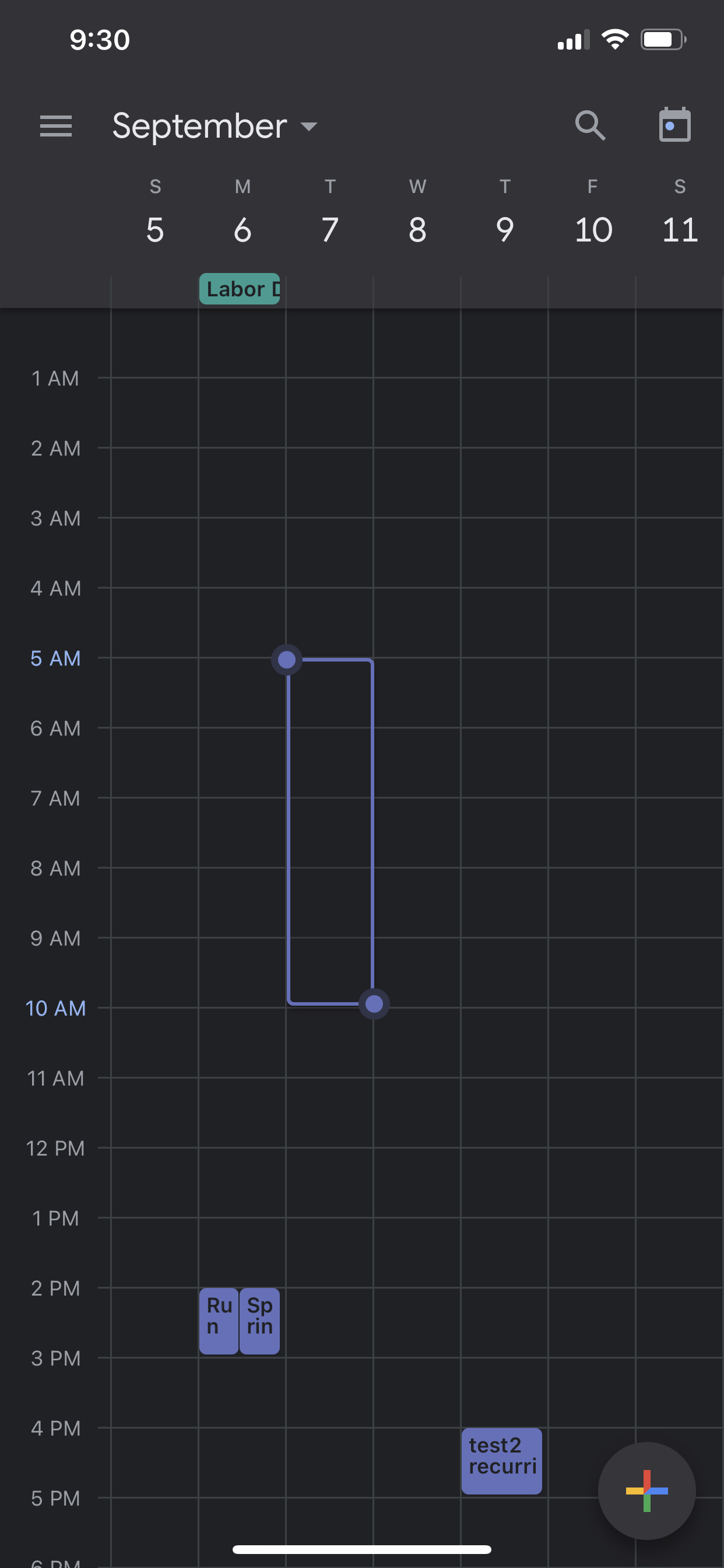Select Wednesday 8 in the week header
This screenshot has height=1568, width=724.
(x=417, y=216)
